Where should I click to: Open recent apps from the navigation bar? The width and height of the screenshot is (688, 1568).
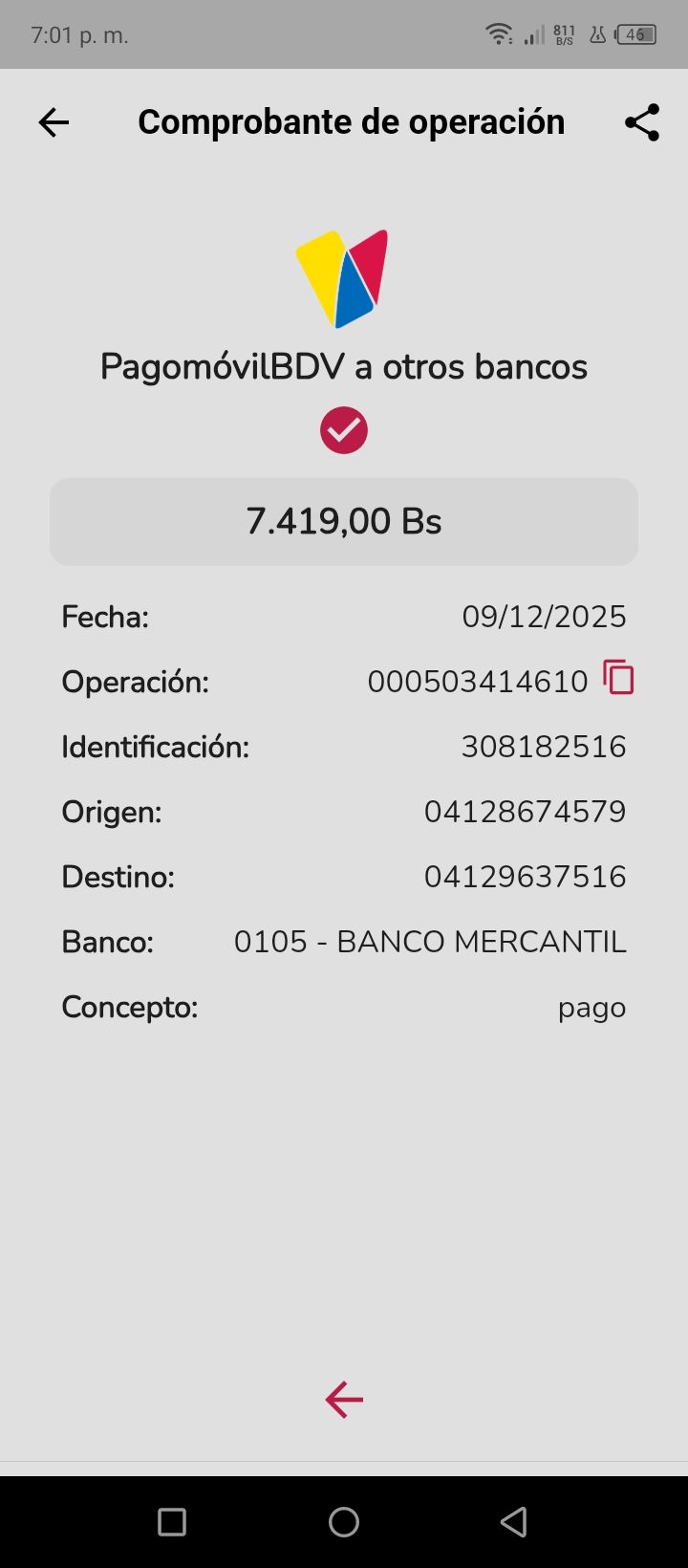172,1521
